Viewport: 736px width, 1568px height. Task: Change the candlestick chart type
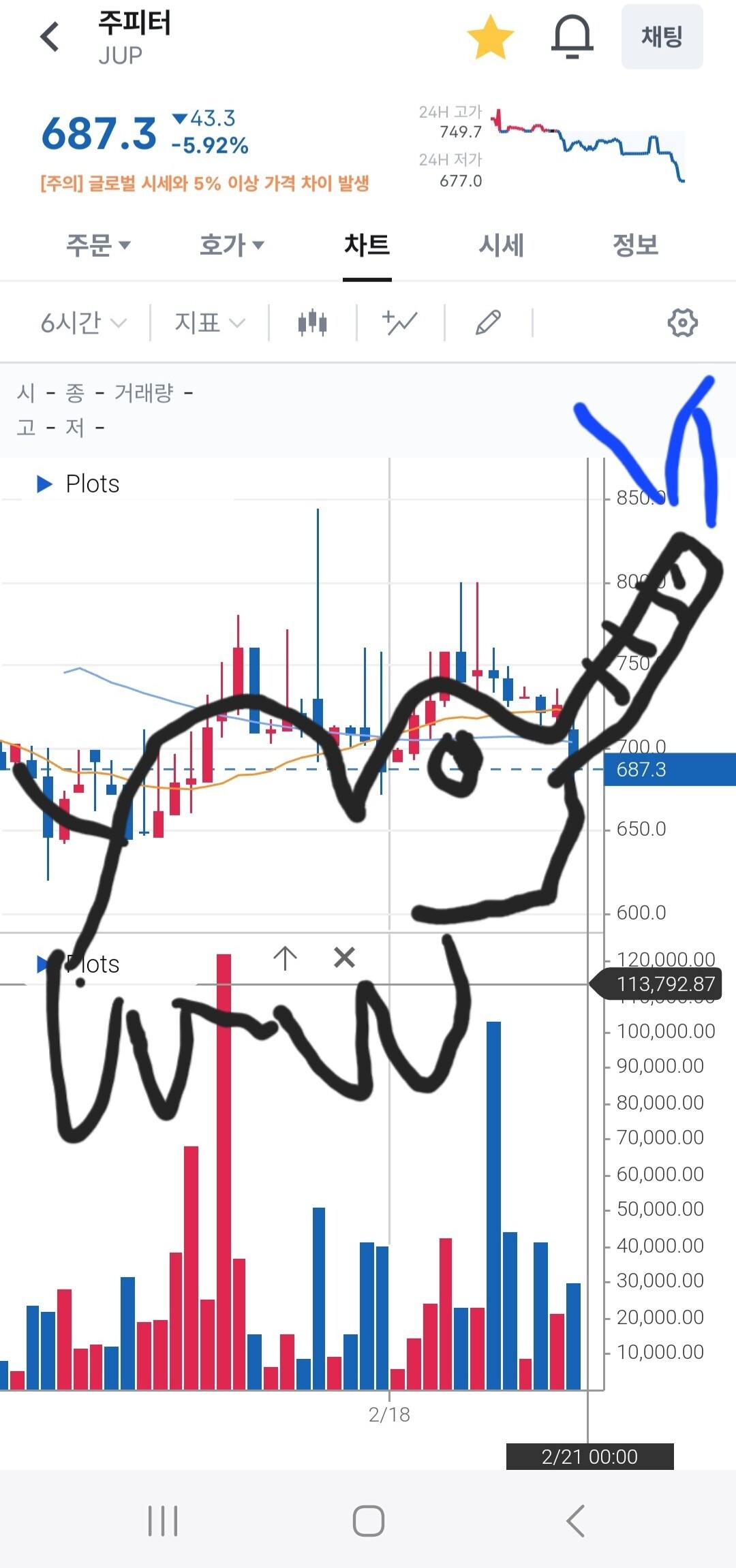[x=312, y=323]
